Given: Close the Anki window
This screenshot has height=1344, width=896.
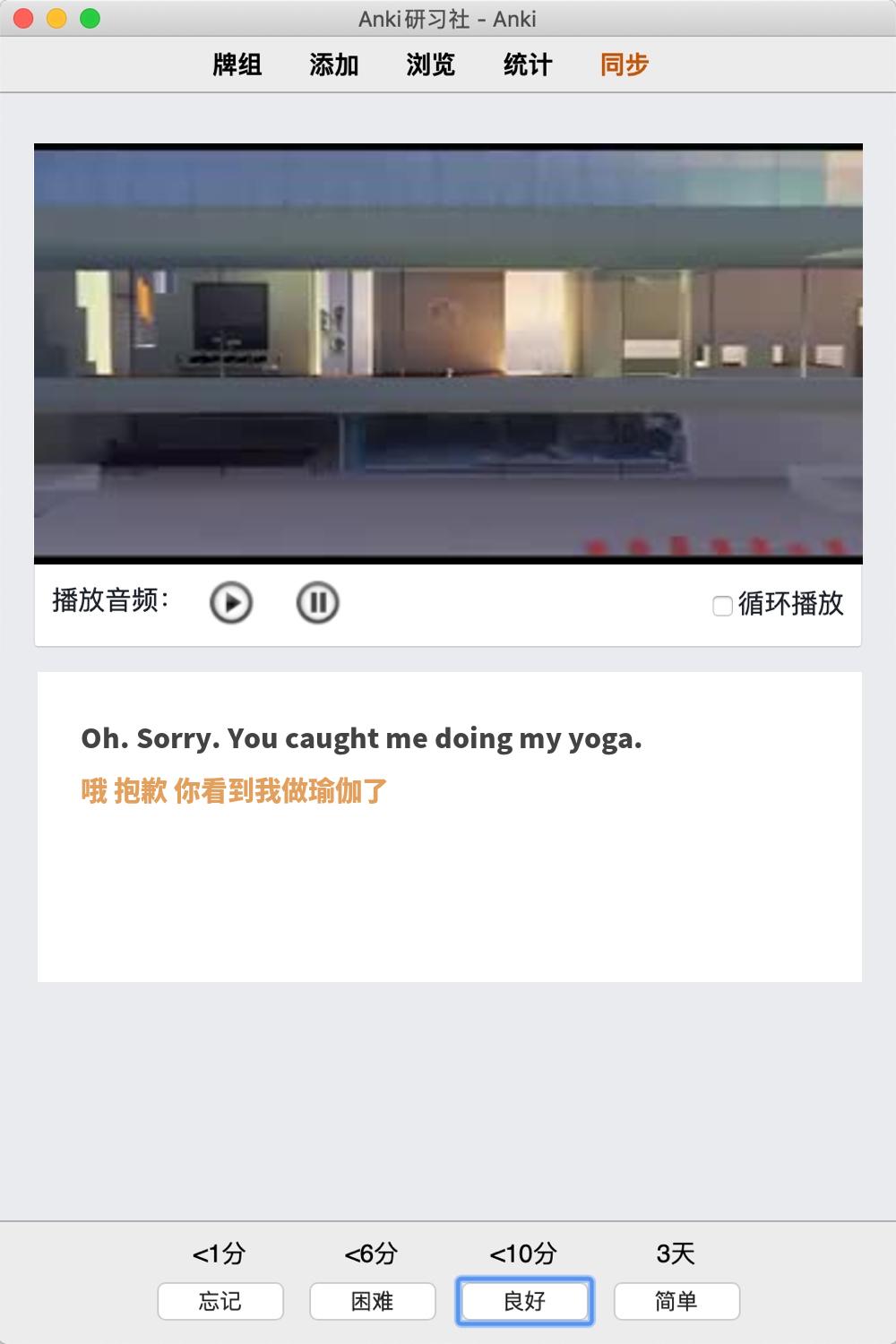Looking at the screenshot, I should 24,19.
